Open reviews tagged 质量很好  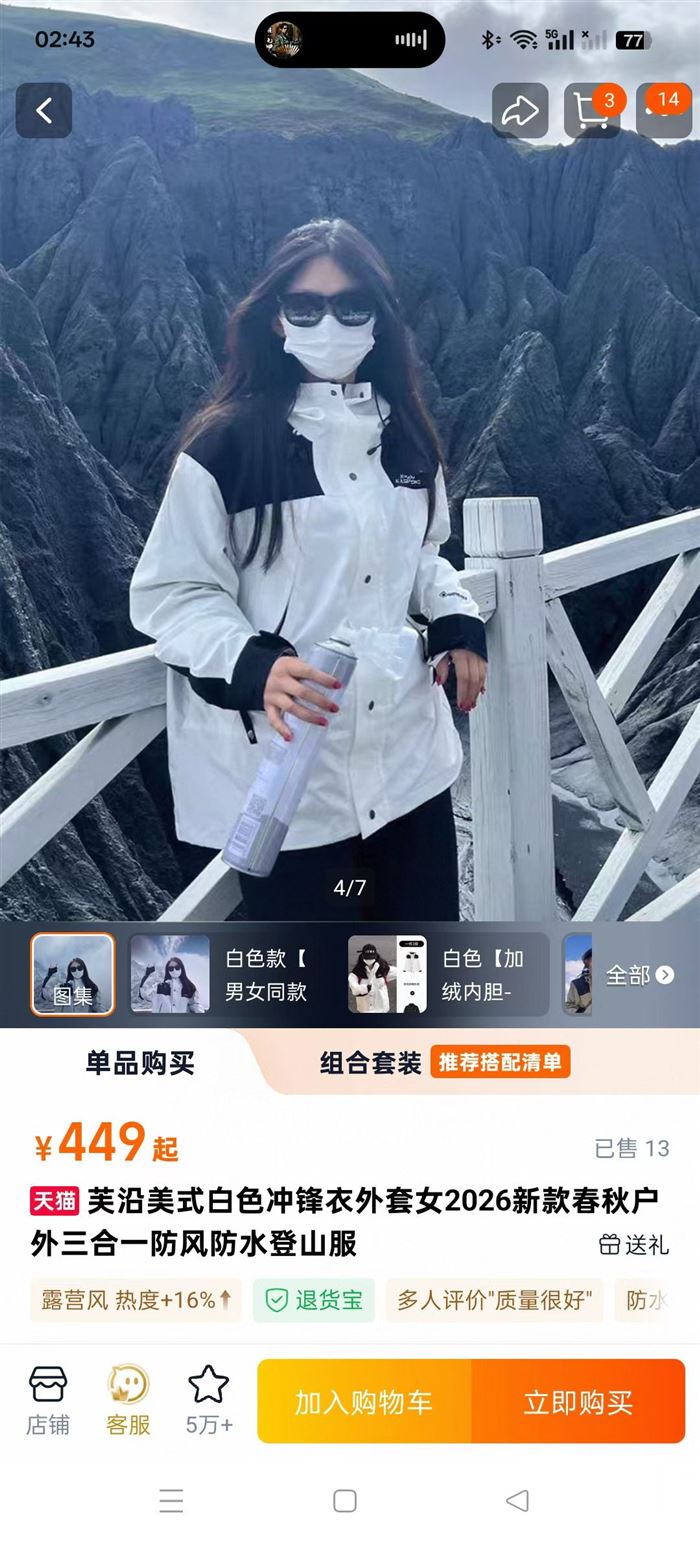tap(494, 1300)
